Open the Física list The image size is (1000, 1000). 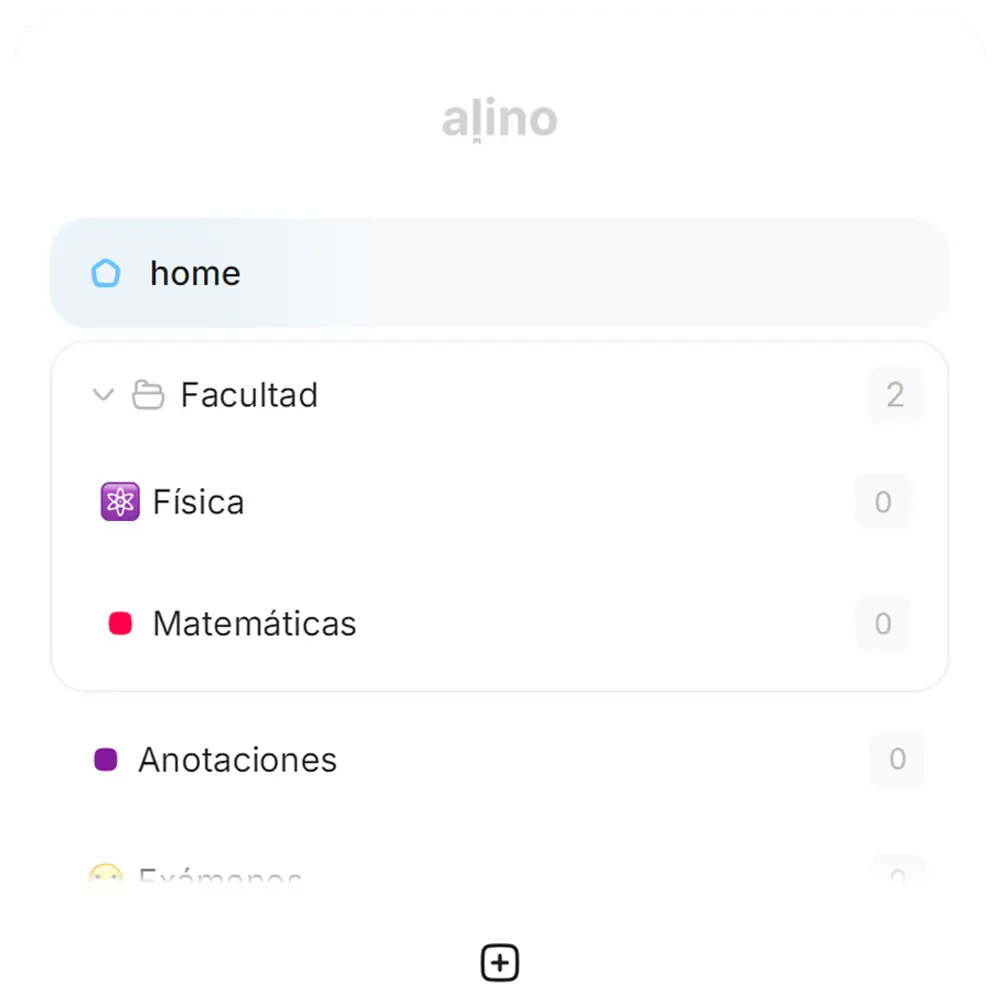click(x=198, y=502)
